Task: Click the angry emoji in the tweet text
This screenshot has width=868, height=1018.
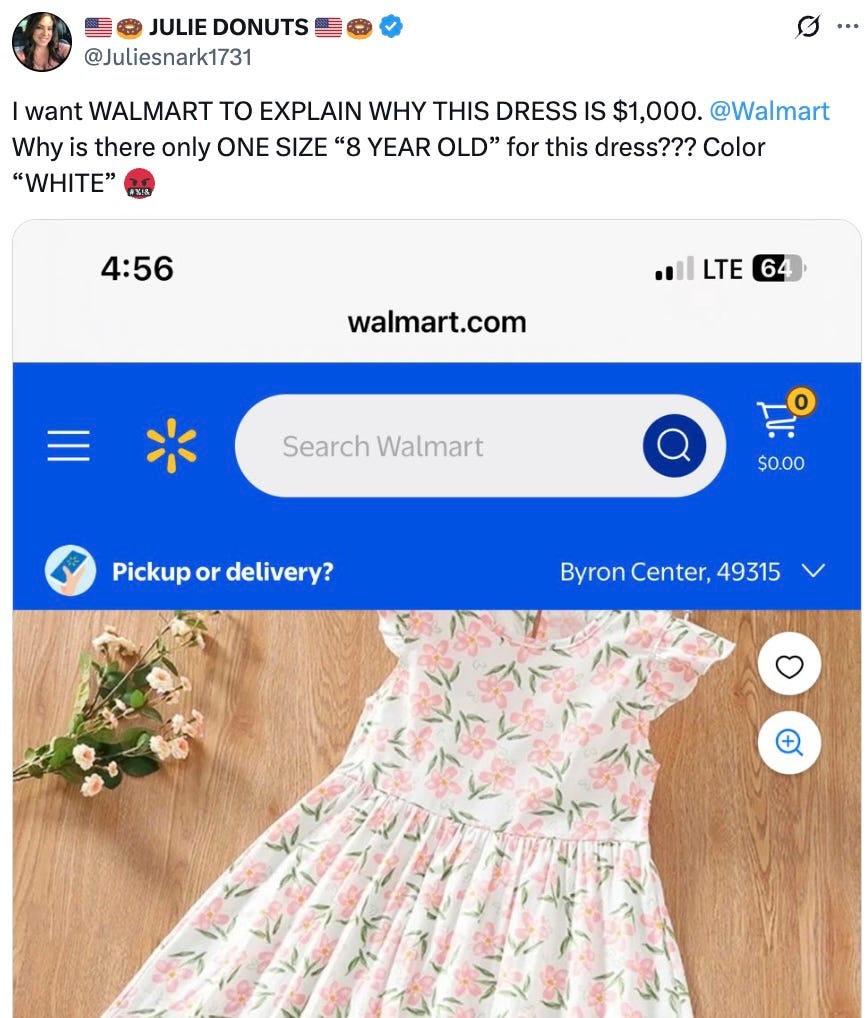Action: (x=136, y=184)
